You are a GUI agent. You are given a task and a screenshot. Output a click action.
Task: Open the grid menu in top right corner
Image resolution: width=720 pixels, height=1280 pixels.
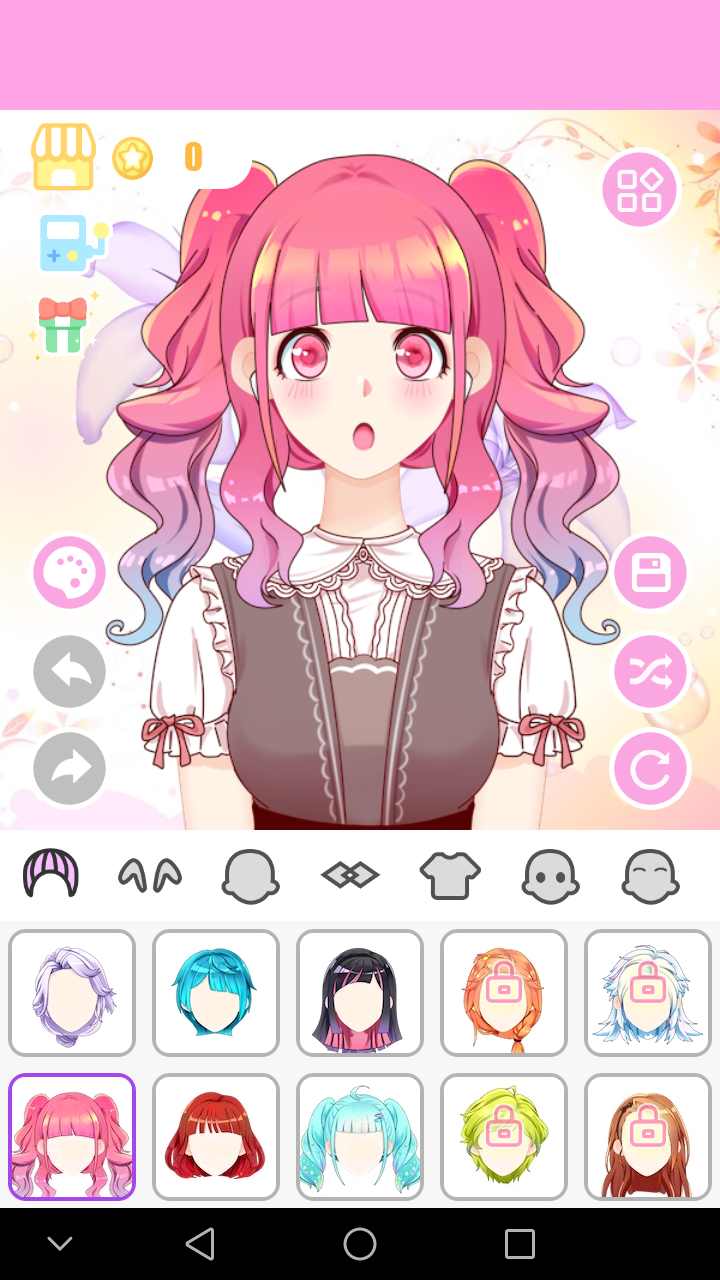639,189
